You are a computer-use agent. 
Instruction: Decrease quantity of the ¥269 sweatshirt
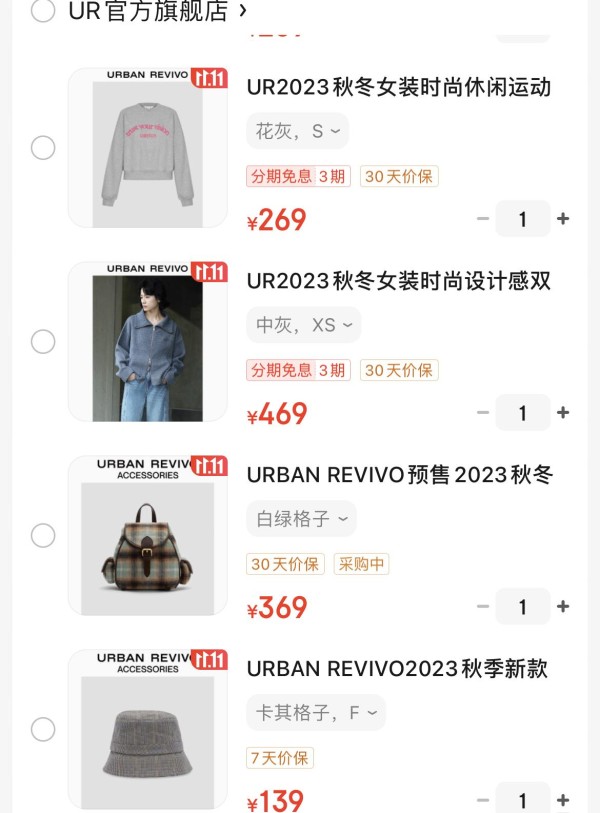pyautogui.click(x=483, y=219)
